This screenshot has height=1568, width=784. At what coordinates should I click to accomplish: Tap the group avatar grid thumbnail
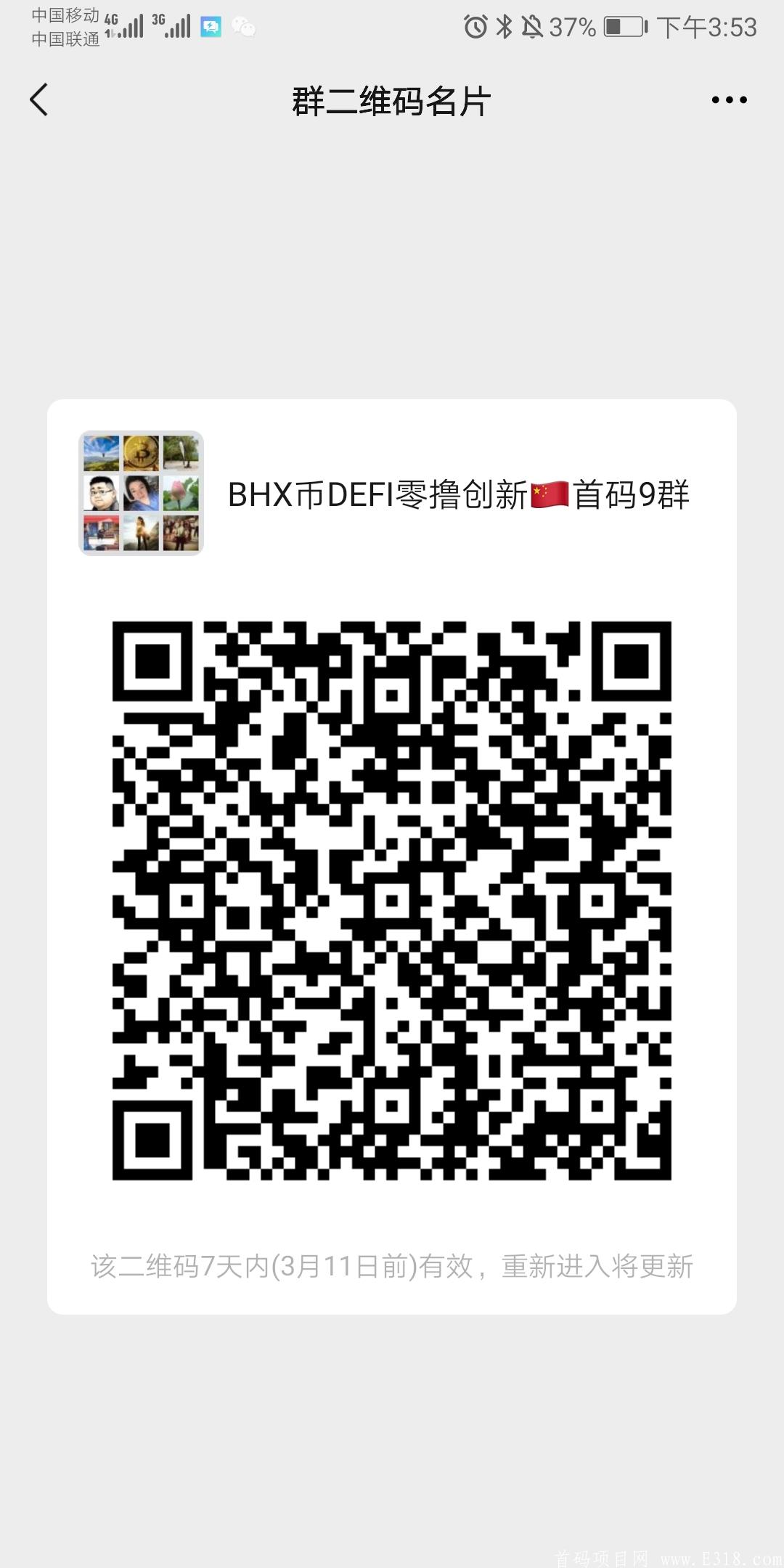[142, 494]
